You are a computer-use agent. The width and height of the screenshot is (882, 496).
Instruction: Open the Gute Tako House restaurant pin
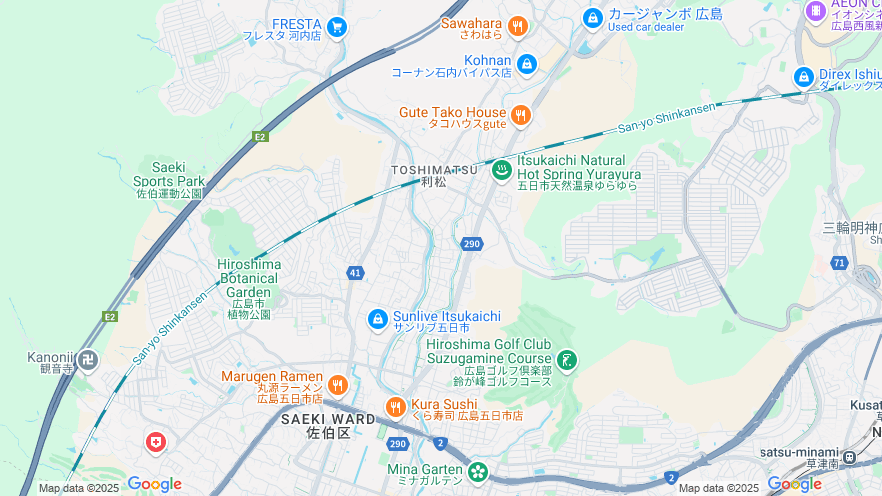coord(520,116)
